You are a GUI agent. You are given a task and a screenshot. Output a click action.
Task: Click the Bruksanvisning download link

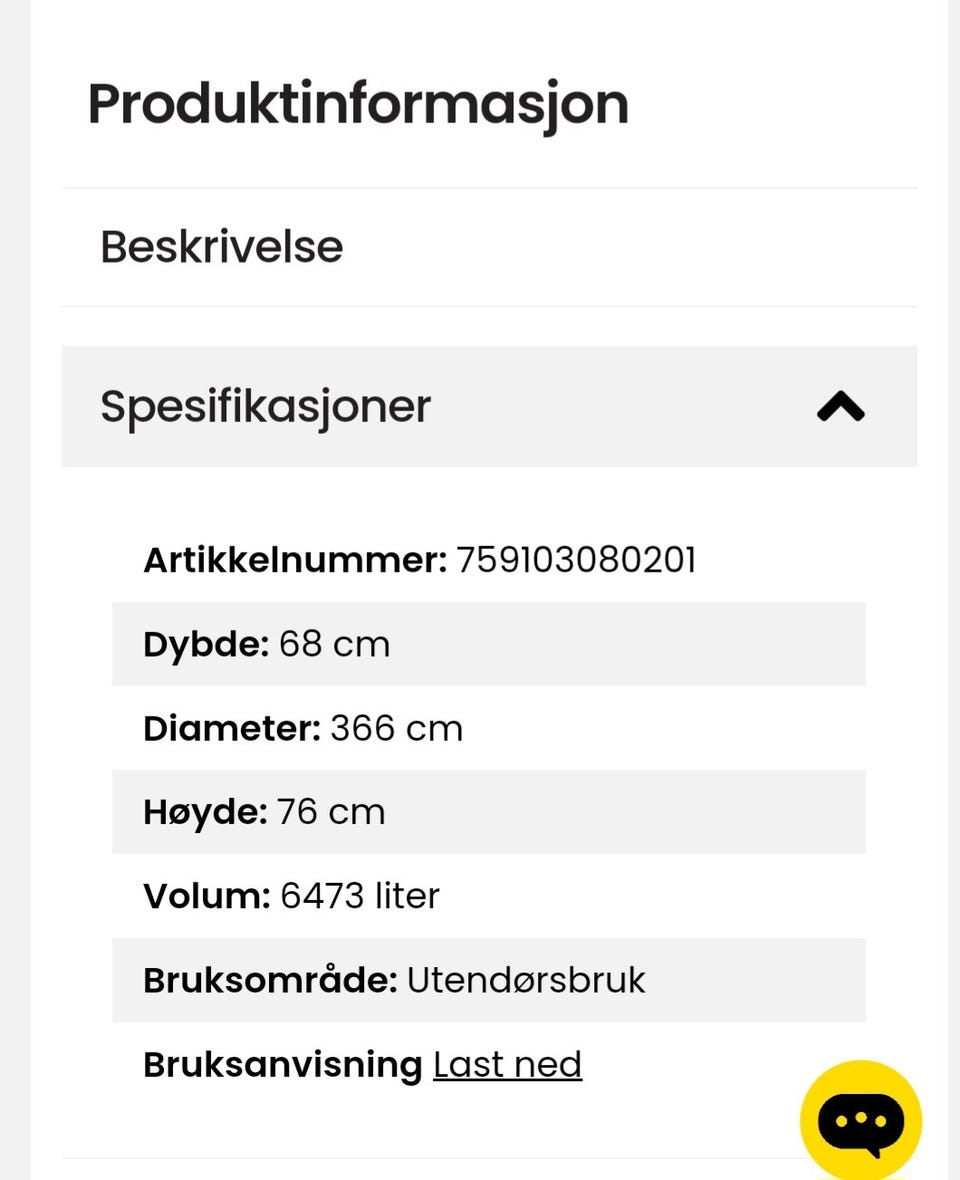click(x=507, y=1064)
